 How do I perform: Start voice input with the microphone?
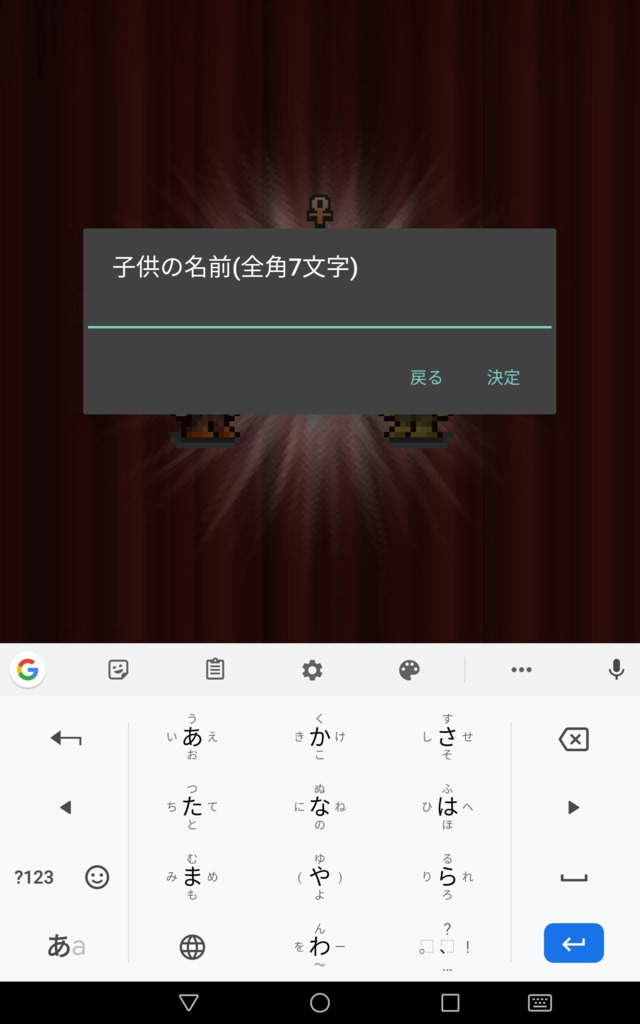tap(616, 669)
